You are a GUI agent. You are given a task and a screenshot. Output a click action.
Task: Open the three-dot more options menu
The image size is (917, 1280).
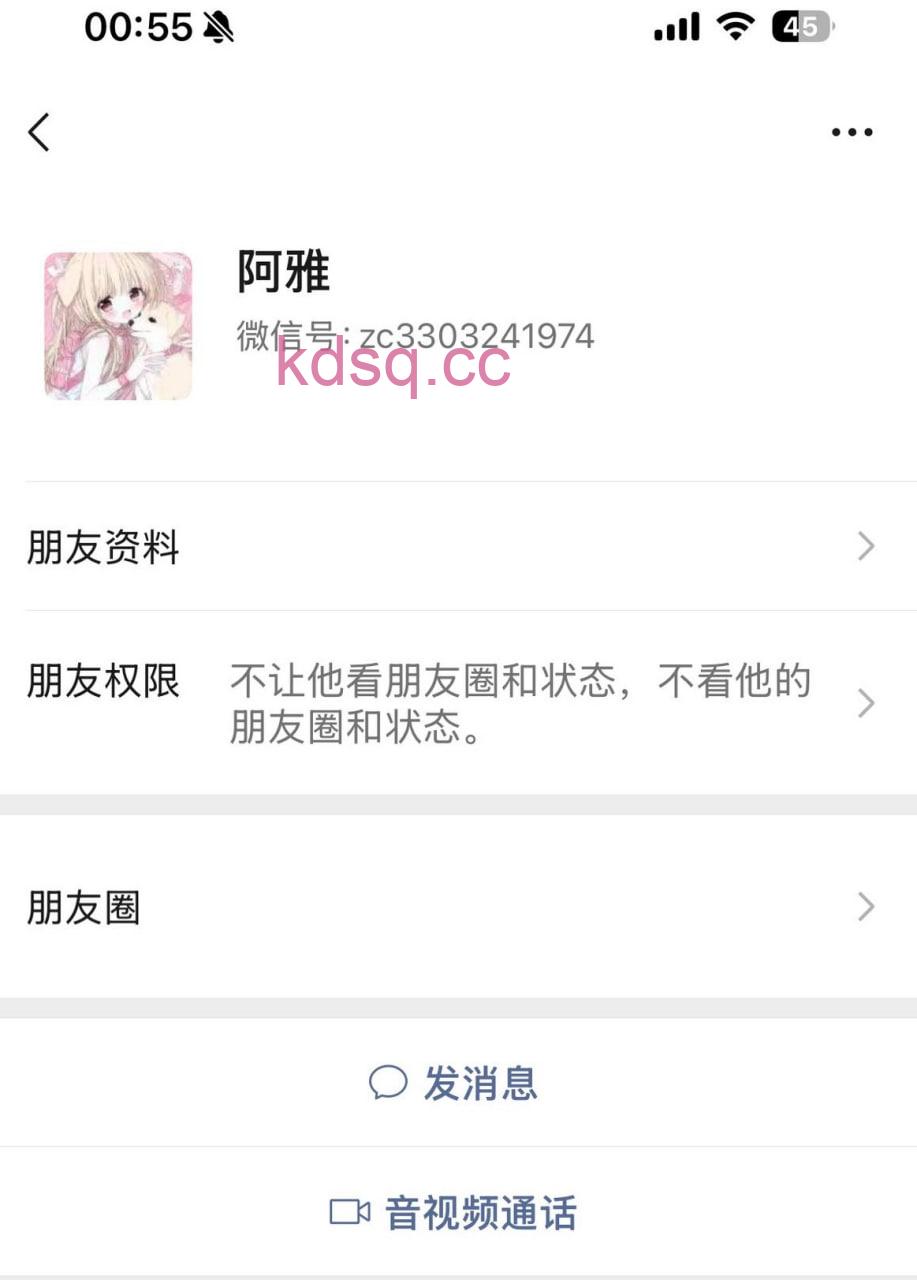pos(852,132)
